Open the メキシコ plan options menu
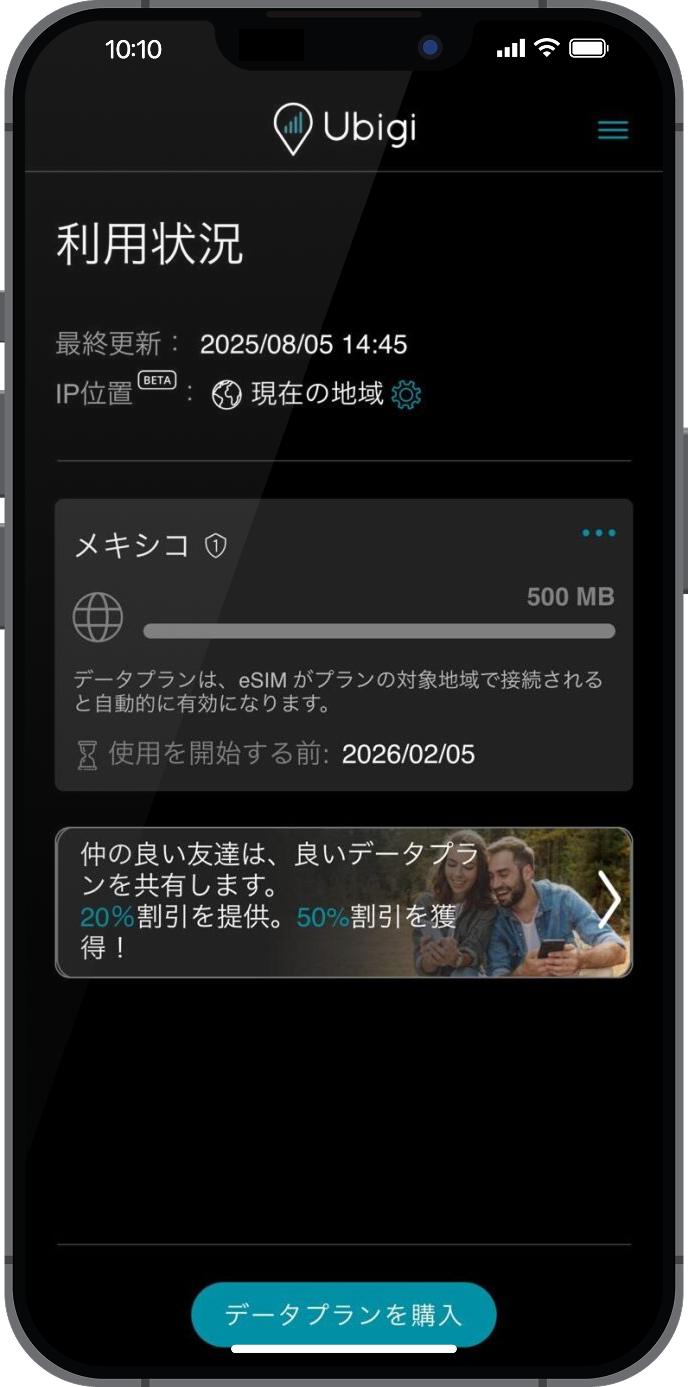 pos(599,533)
